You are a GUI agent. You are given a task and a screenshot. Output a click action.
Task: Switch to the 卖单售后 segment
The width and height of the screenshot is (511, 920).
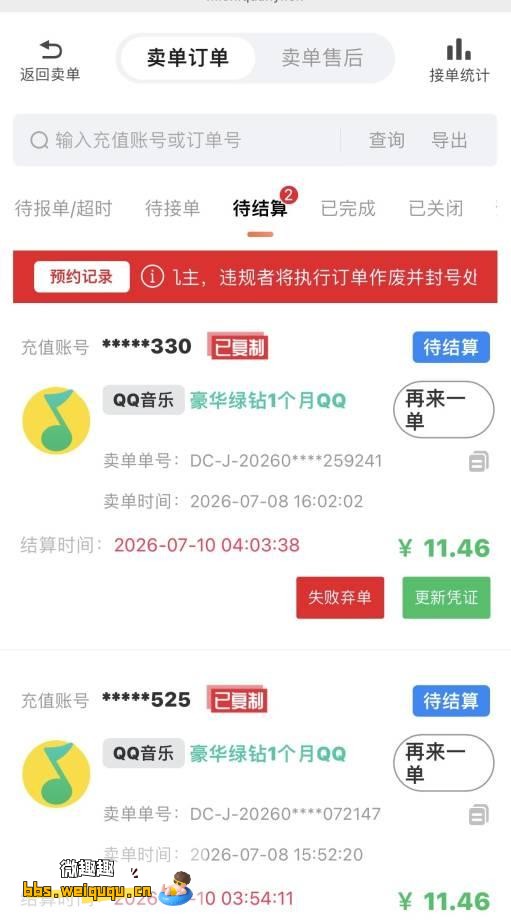point(322,58)
